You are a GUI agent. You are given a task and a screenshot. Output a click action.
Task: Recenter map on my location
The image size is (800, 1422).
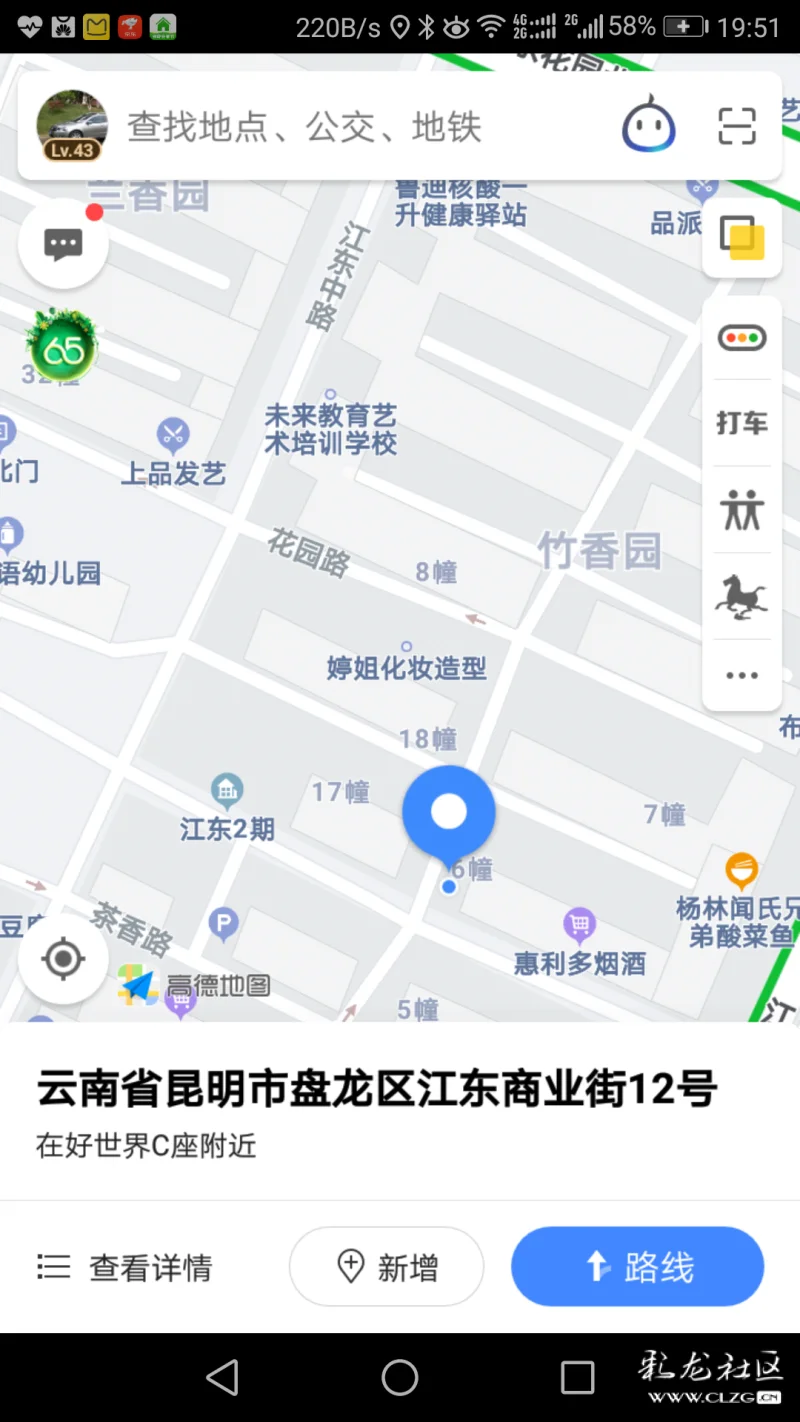[x=63, y=960]
